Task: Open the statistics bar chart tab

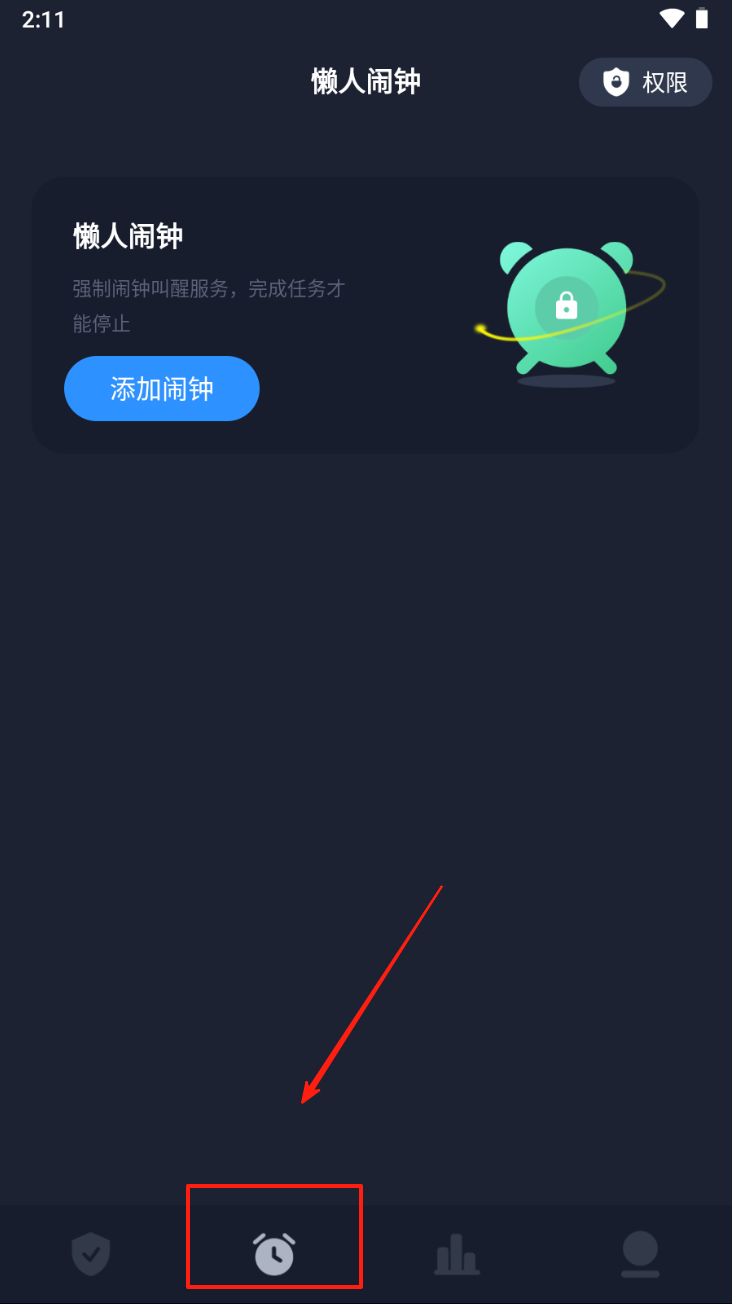Action: pyautogui.click(x=457, y=1254)
